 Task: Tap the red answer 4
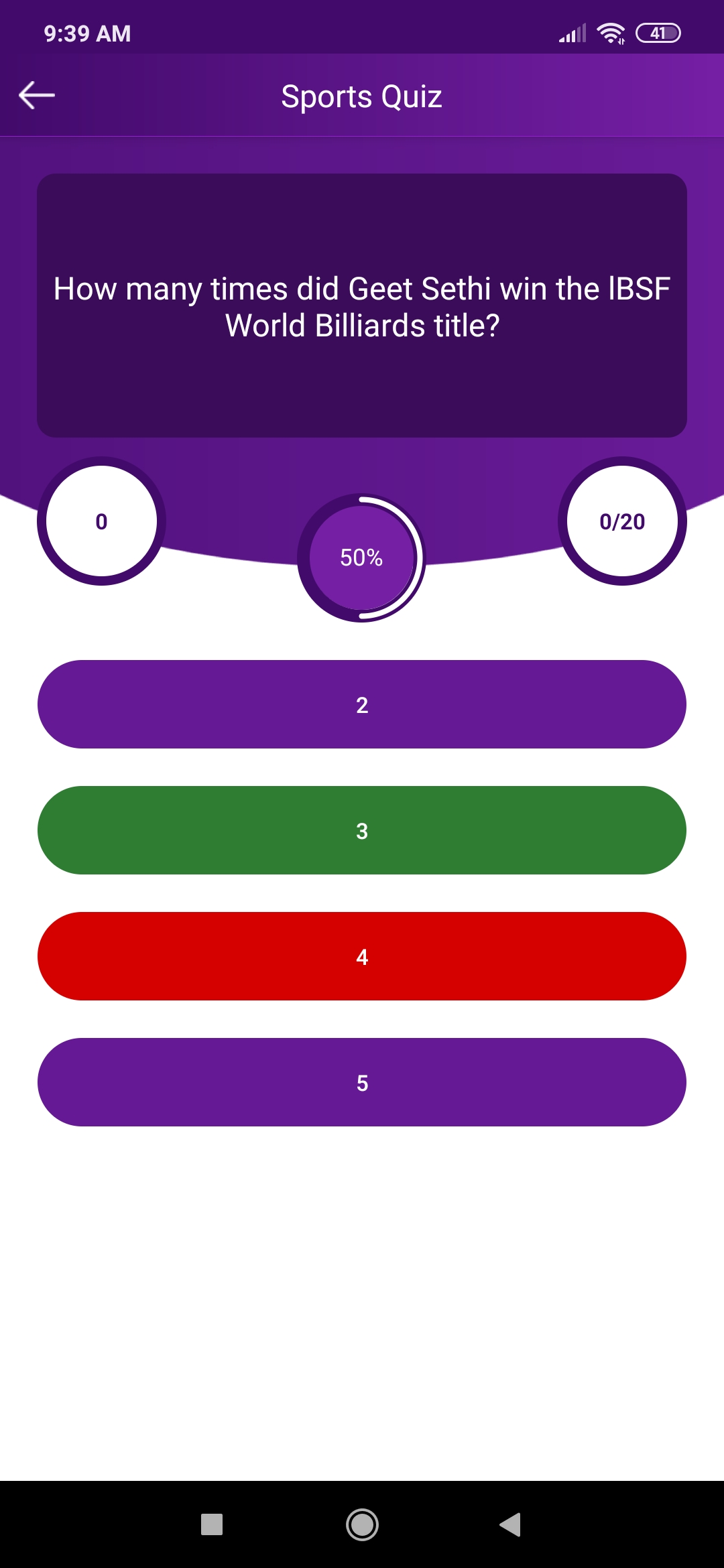[x=362, y=956]
